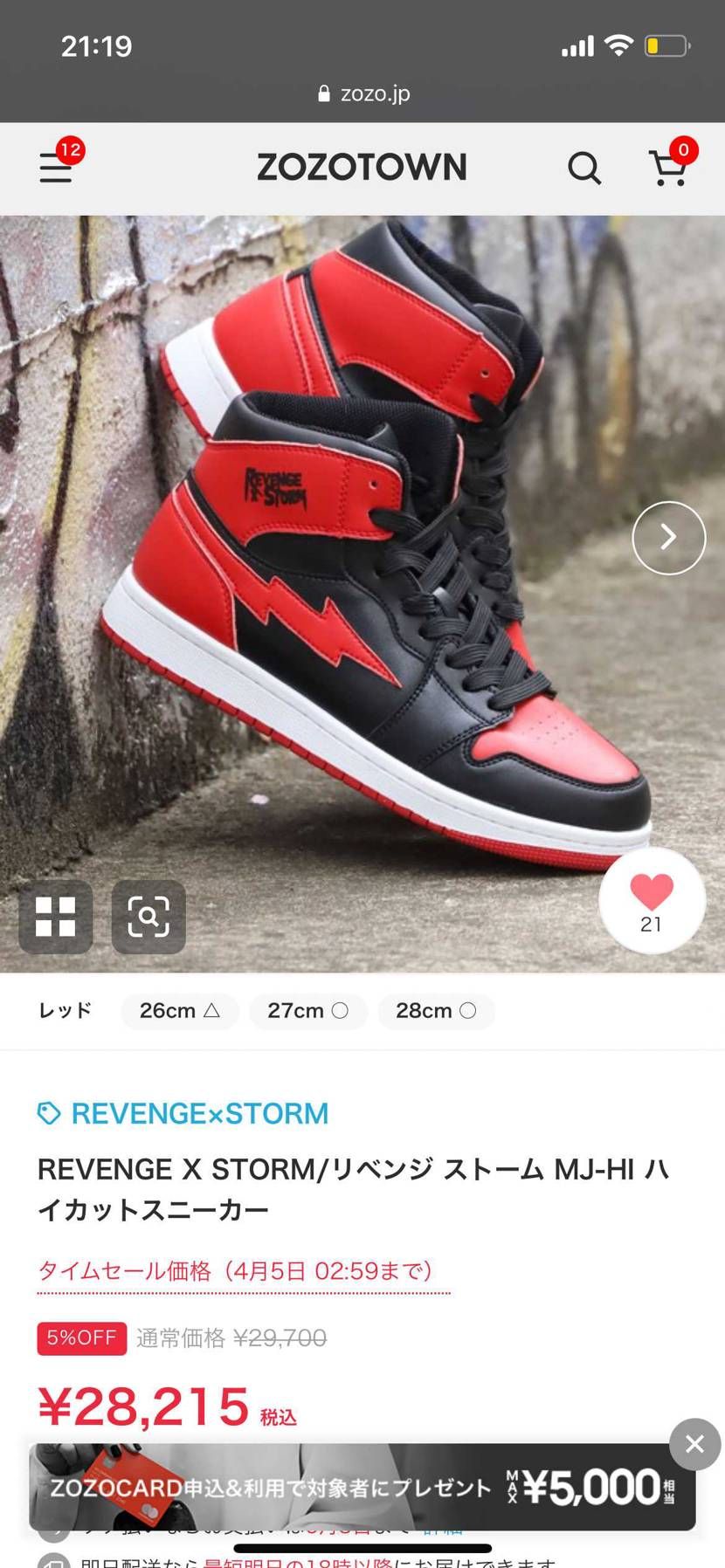This screenshot has width=725, height=1568.
Task: Add the sneaker to favorites with the heart
Action: point(652,900)
